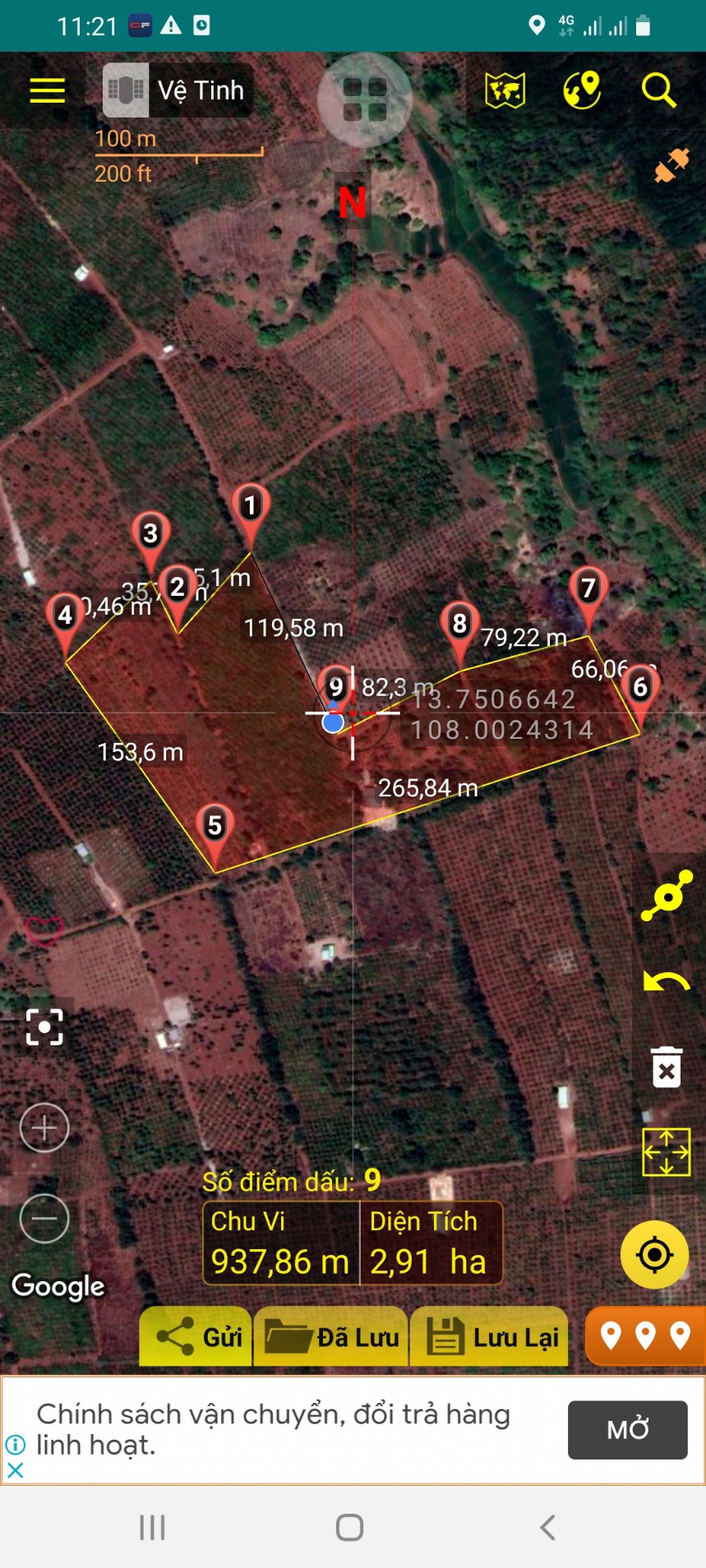The width and height of the screenshot is (706, 1568).
Task: Center map on my current location
Action: coord(655,1255)
